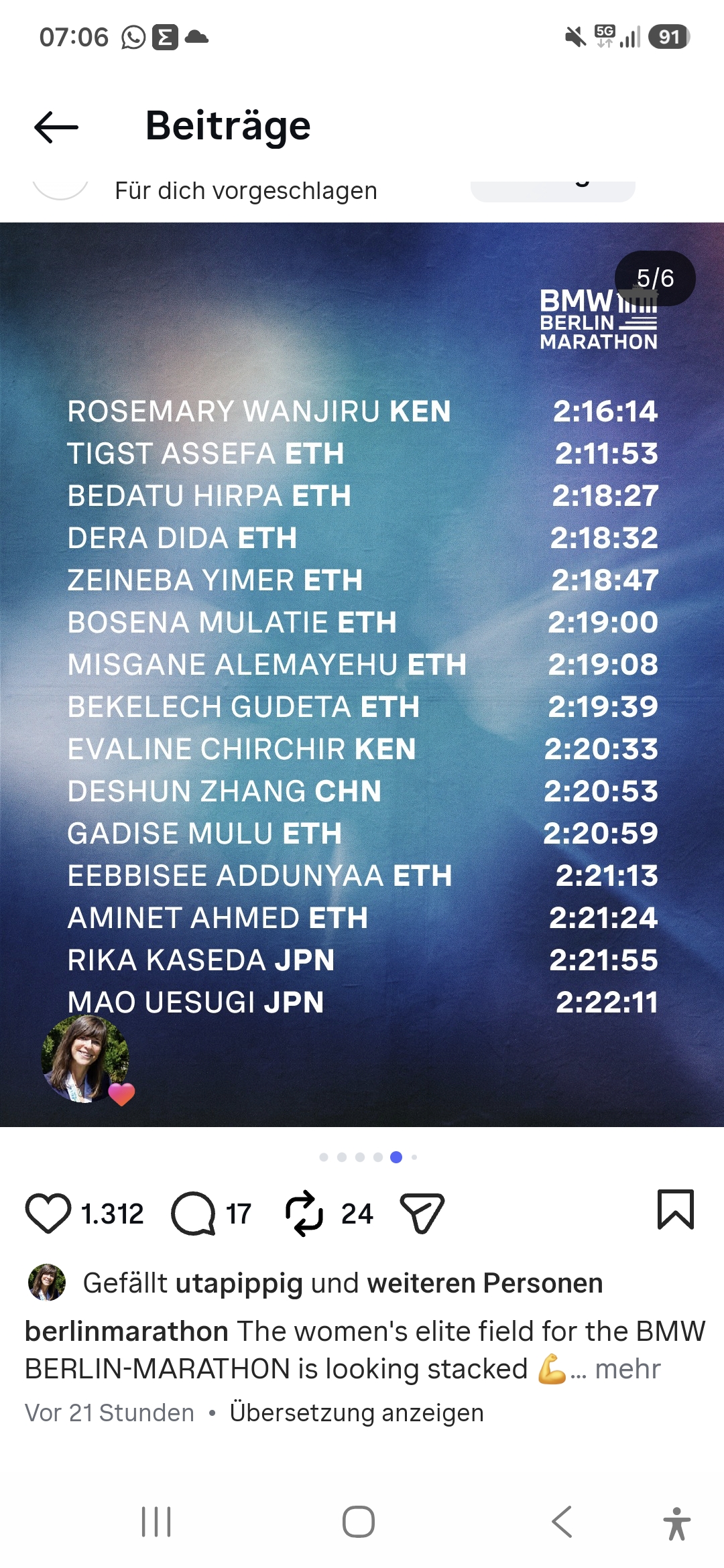This screenshot has height=1568, width=724.
Task: Repost the berlinmarathon post
Action: 304,1213
